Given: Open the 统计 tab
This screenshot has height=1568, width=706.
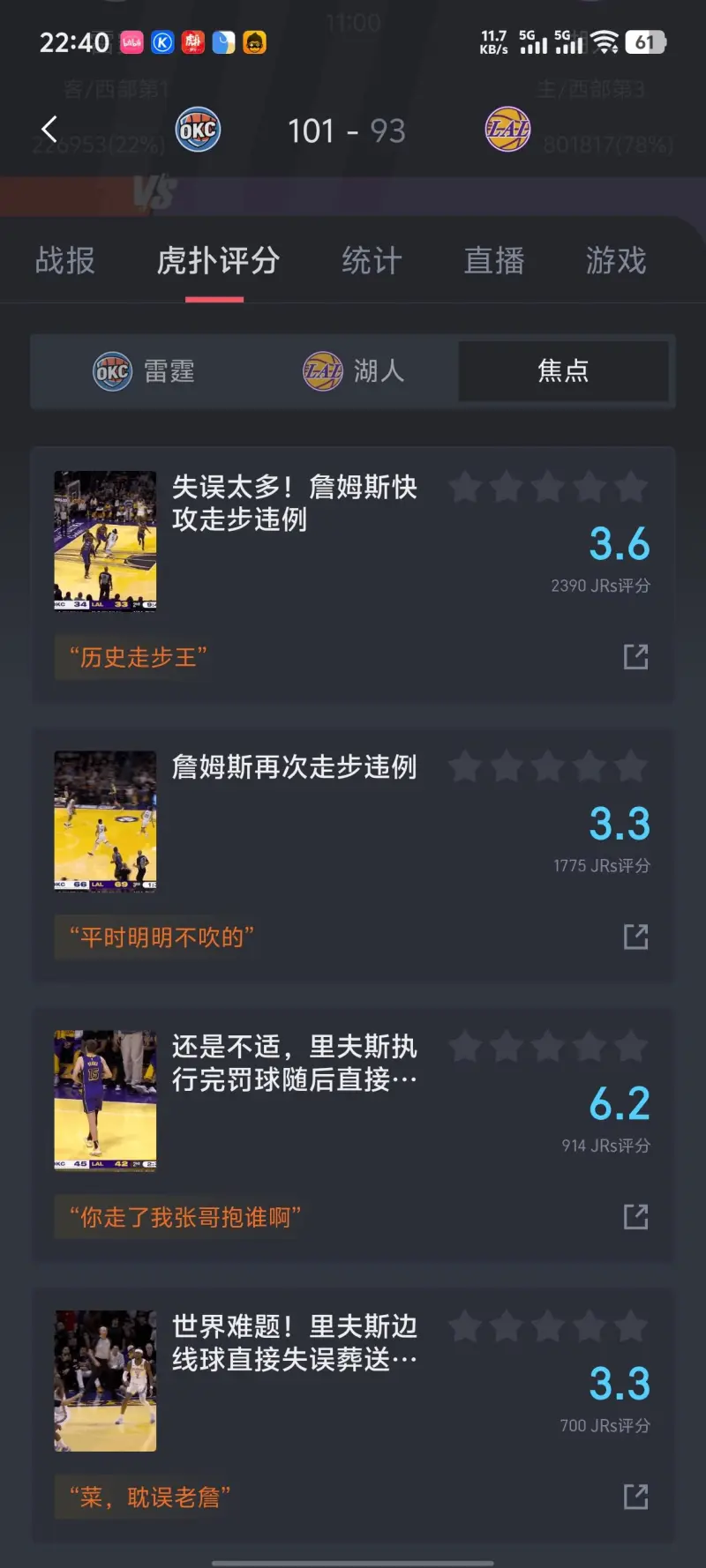Looking at the screenshot, I should (x=372, y=261).
